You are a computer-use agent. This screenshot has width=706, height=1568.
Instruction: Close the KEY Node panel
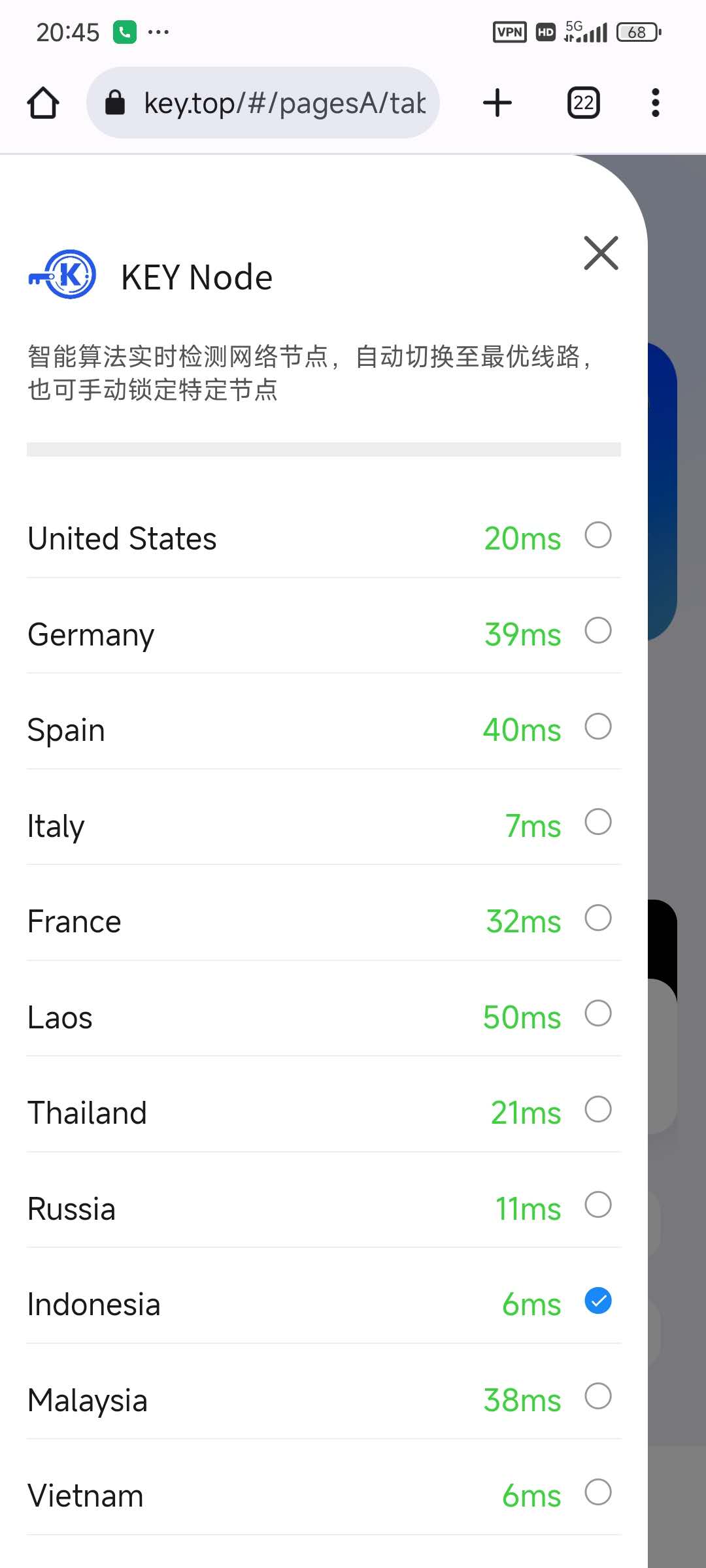tap(601, 253)
